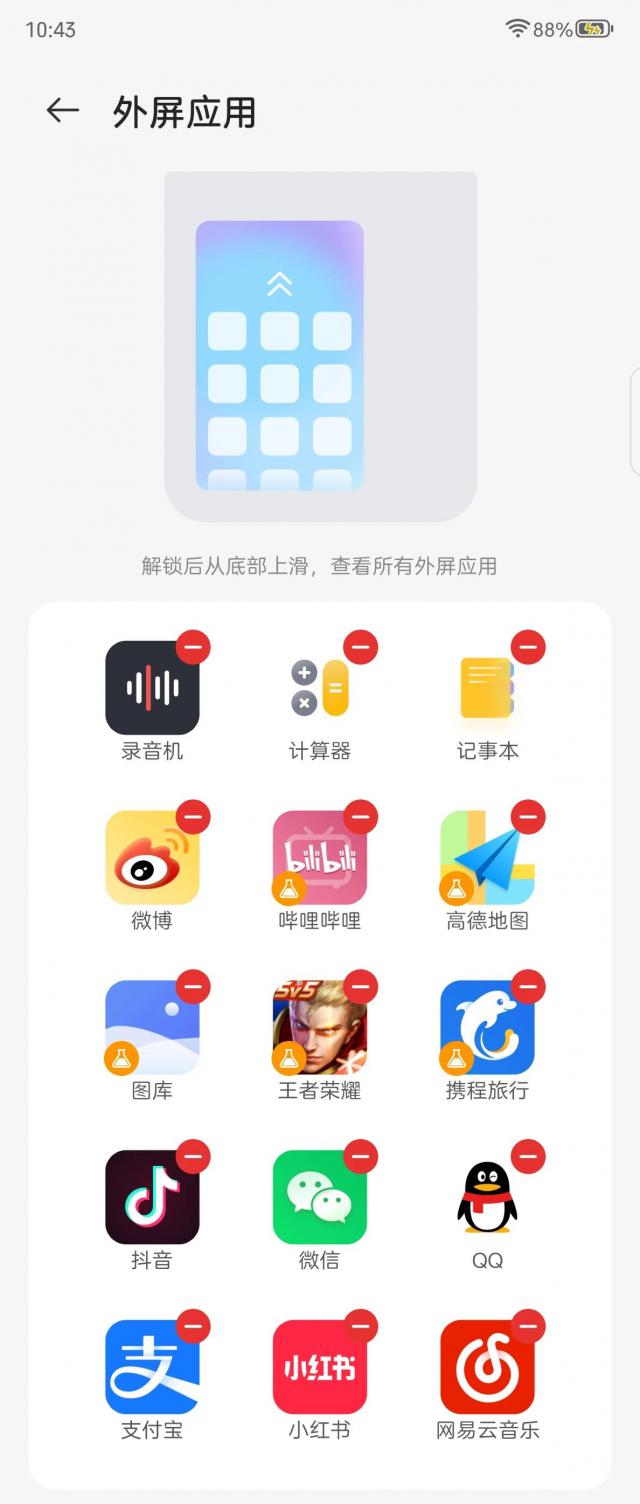Go back from 外屏应用 page
This screenshot has height=1504, width=640.
tap(62, 111)
